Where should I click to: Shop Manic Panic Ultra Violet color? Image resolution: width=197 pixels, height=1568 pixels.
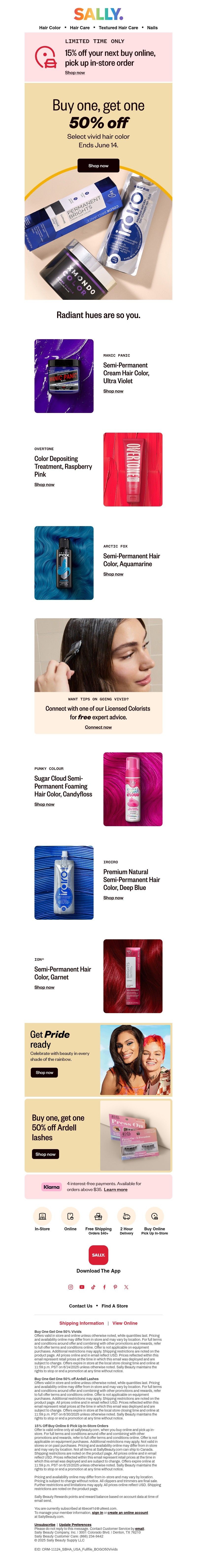pyautogui.click(x=113, y=391)
